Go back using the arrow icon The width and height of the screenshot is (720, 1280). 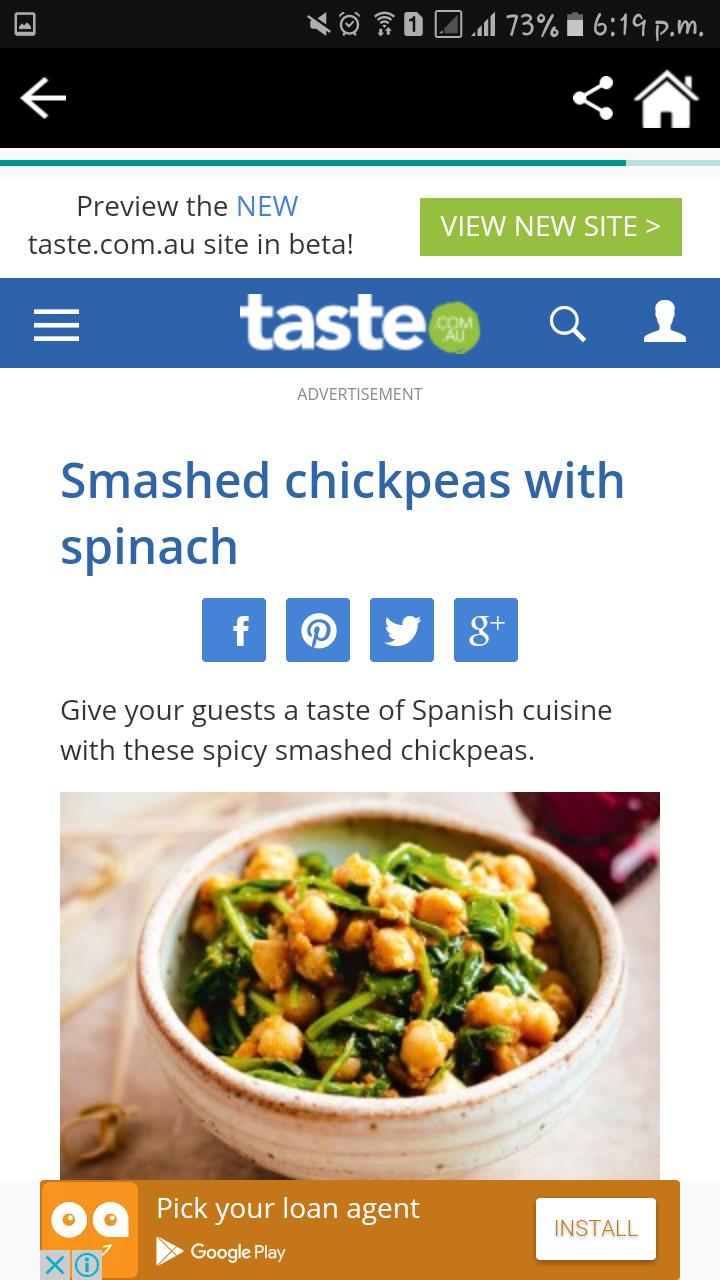(x=43, y=98)
